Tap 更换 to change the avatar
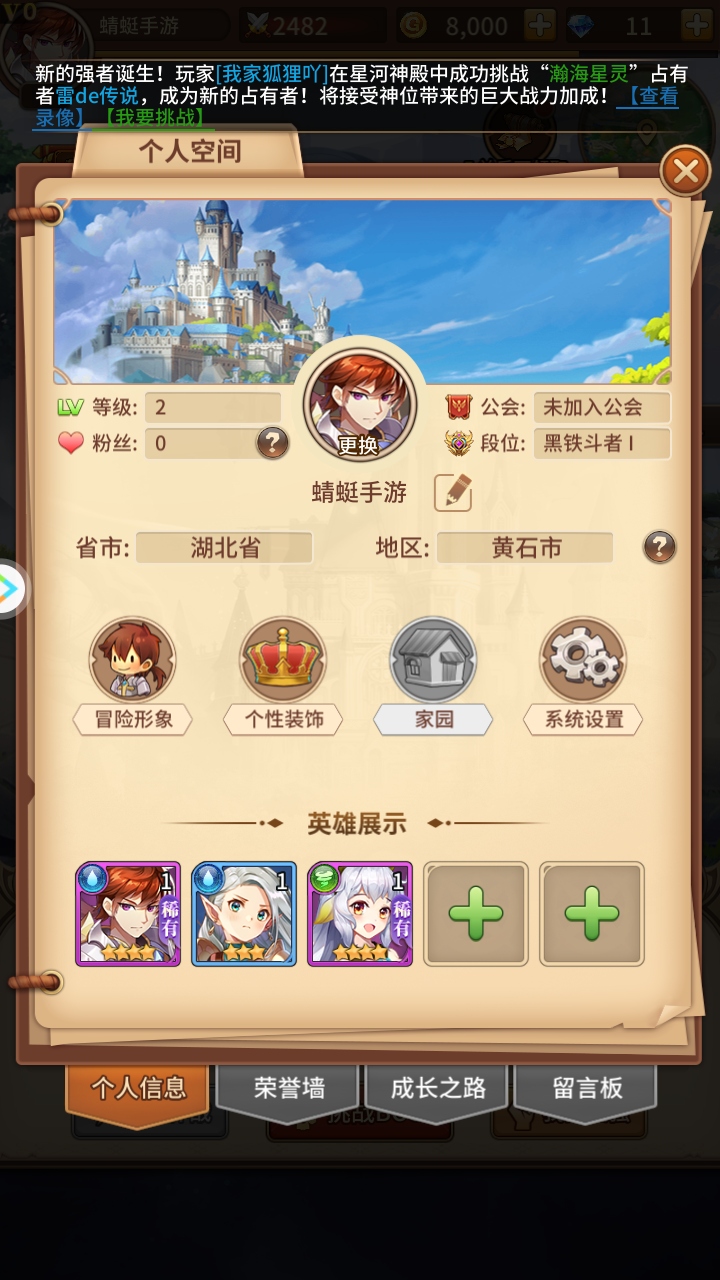This screenshot has width=720, height=1280. coord(359,404)
